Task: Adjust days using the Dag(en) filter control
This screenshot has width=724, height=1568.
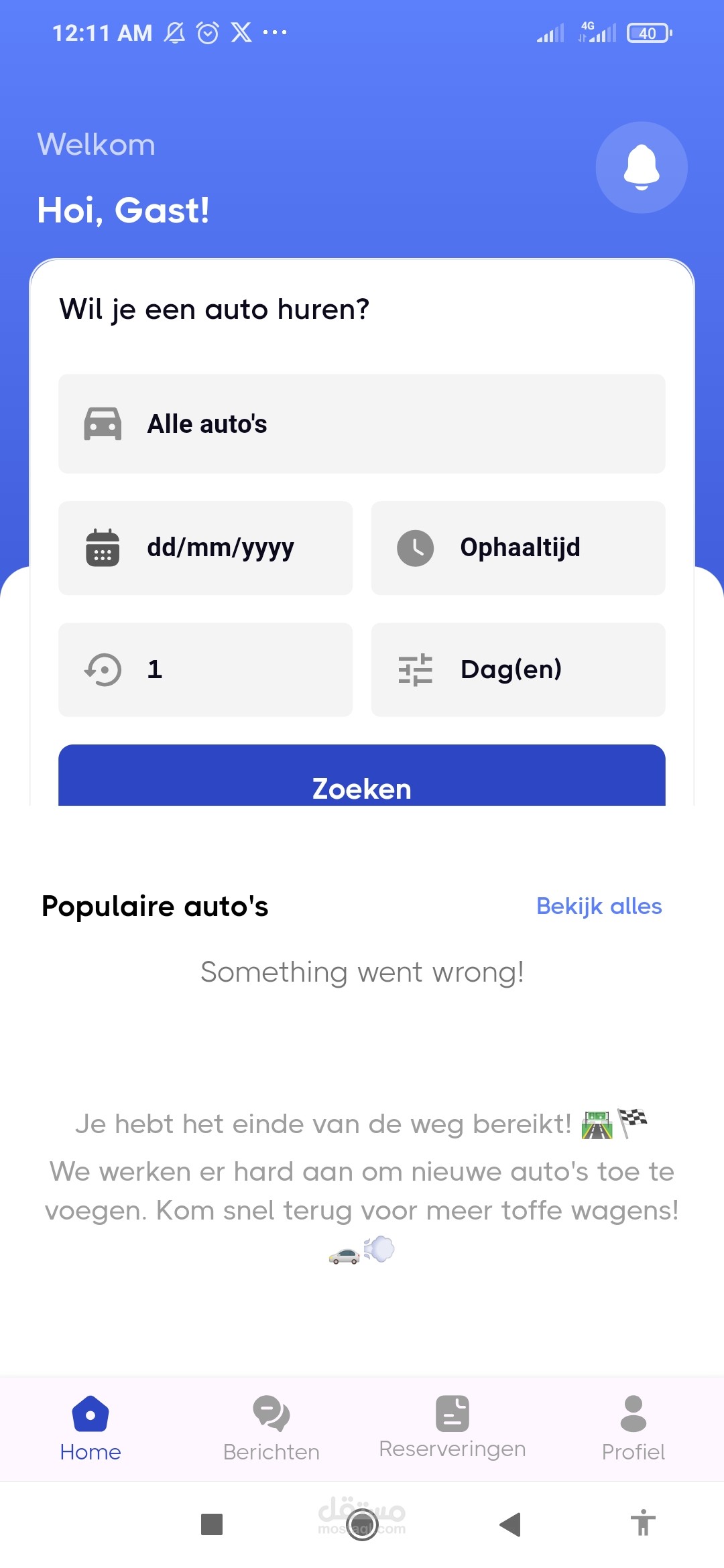Action: tap(517, 669)
